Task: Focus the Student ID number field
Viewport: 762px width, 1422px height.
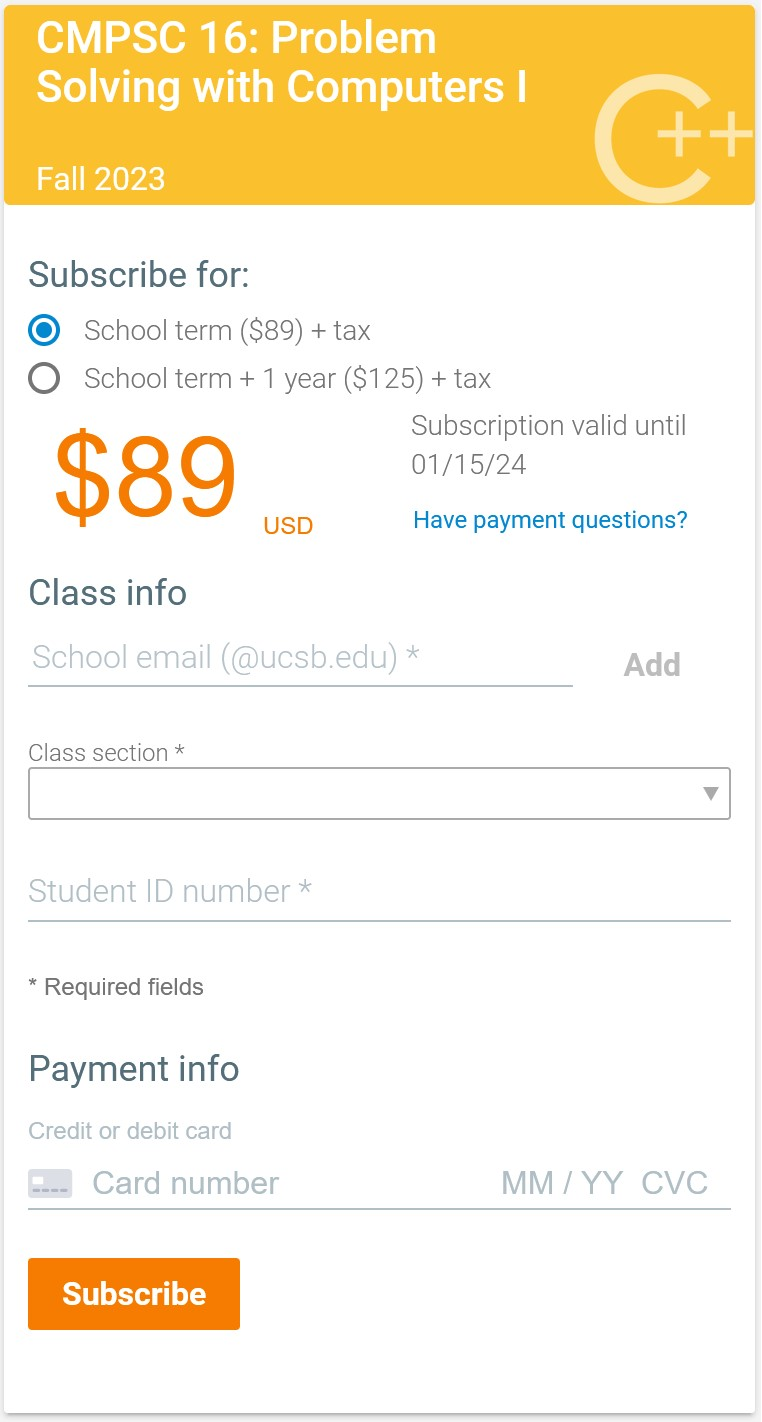Action: [379, 891]
